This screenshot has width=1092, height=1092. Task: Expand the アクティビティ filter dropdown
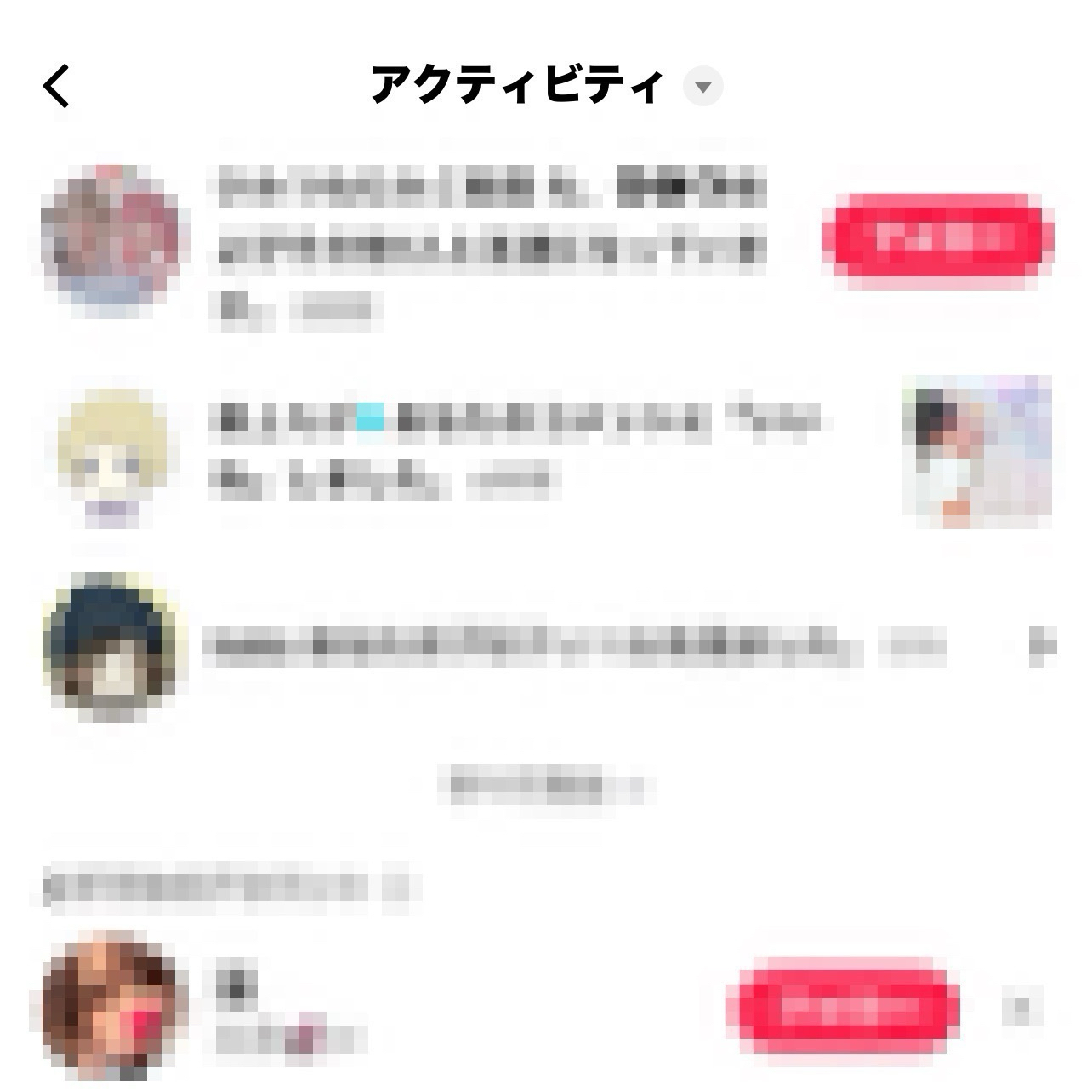(x=702, y=86)
